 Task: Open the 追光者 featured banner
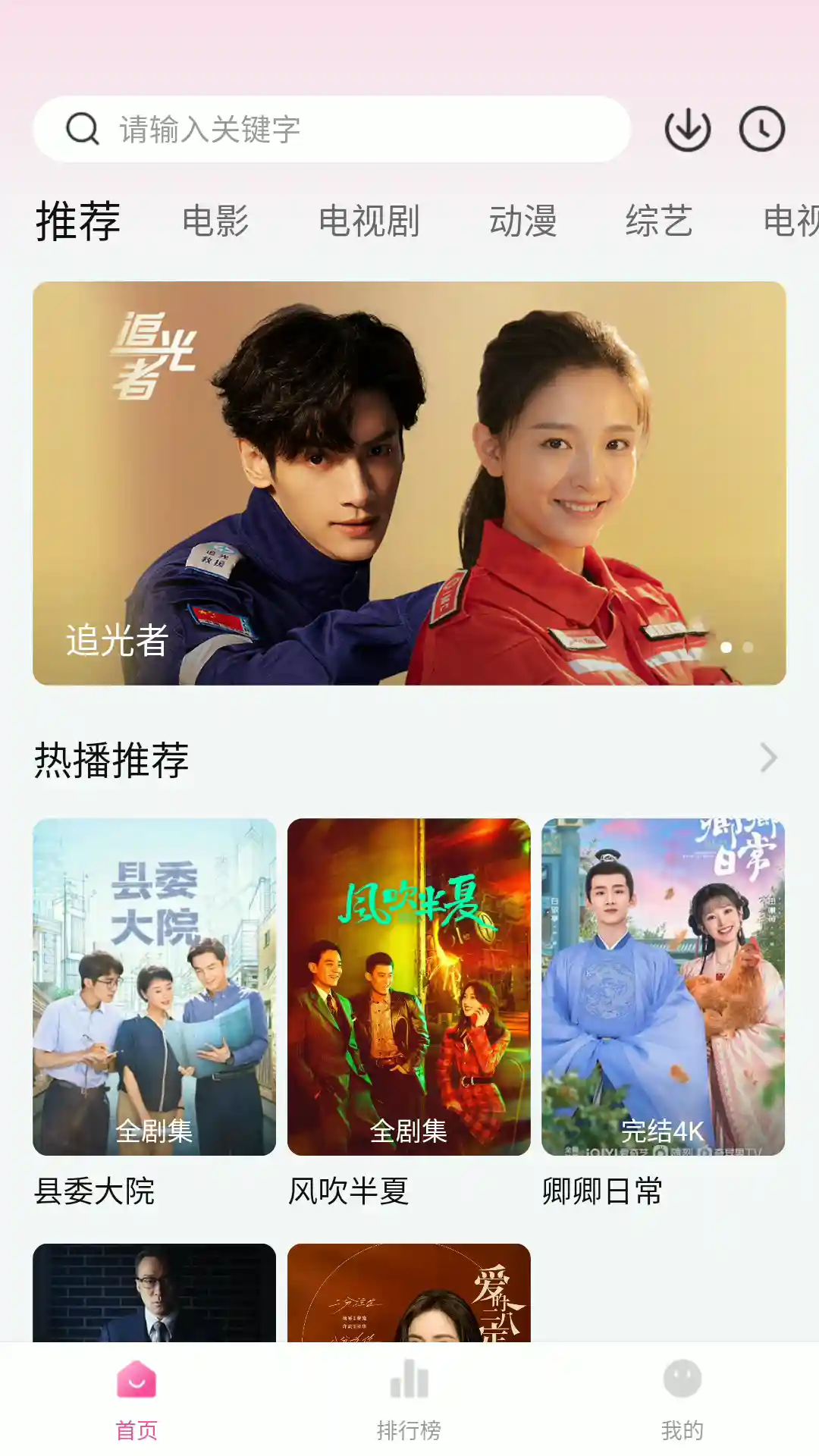[409, 483]
